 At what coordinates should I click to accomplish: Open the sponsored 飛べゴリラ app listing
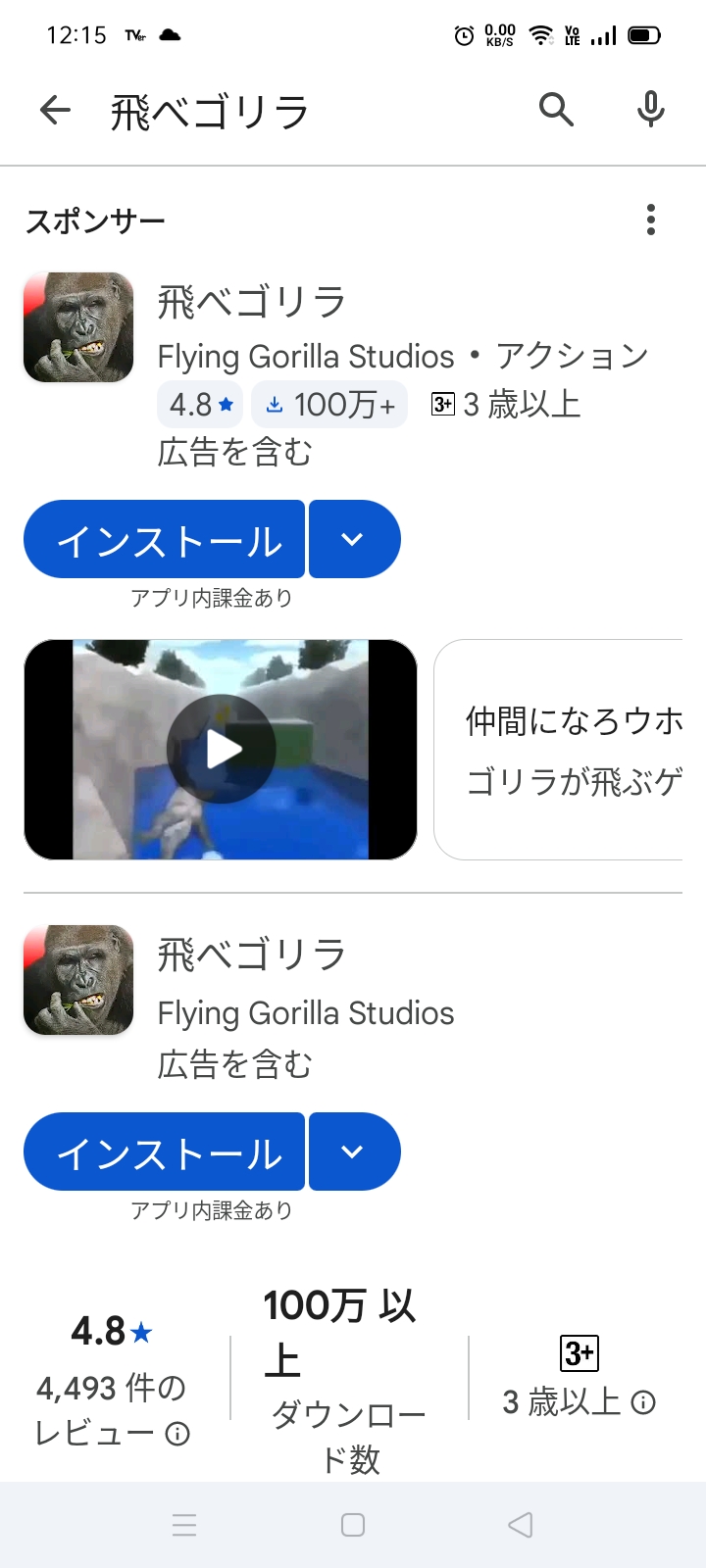[251, 303]
